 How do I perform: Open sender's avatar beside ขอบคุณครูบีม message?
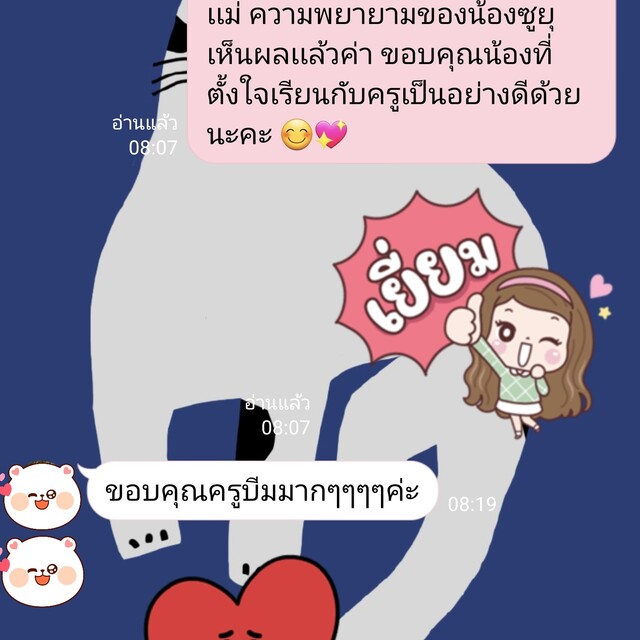coord(41,494)
